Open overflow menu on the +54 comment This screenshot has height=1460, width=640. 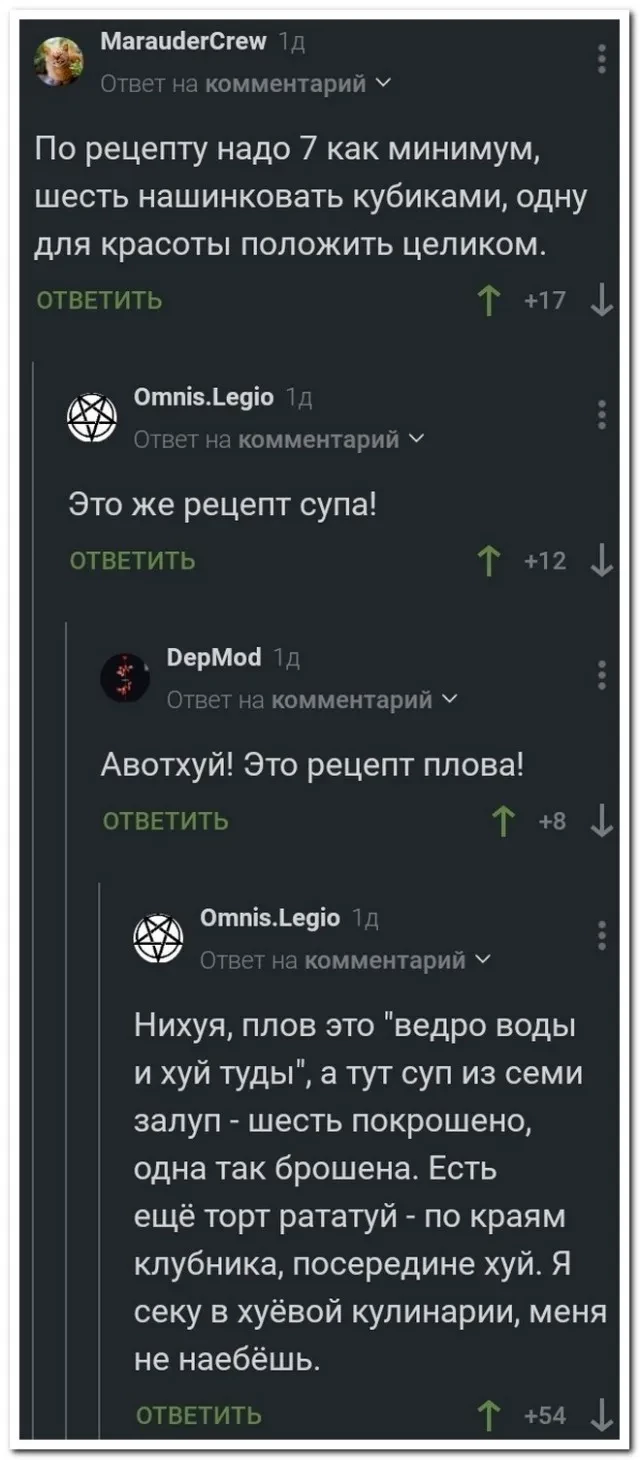pyautogui.click(x=601, y=935)
